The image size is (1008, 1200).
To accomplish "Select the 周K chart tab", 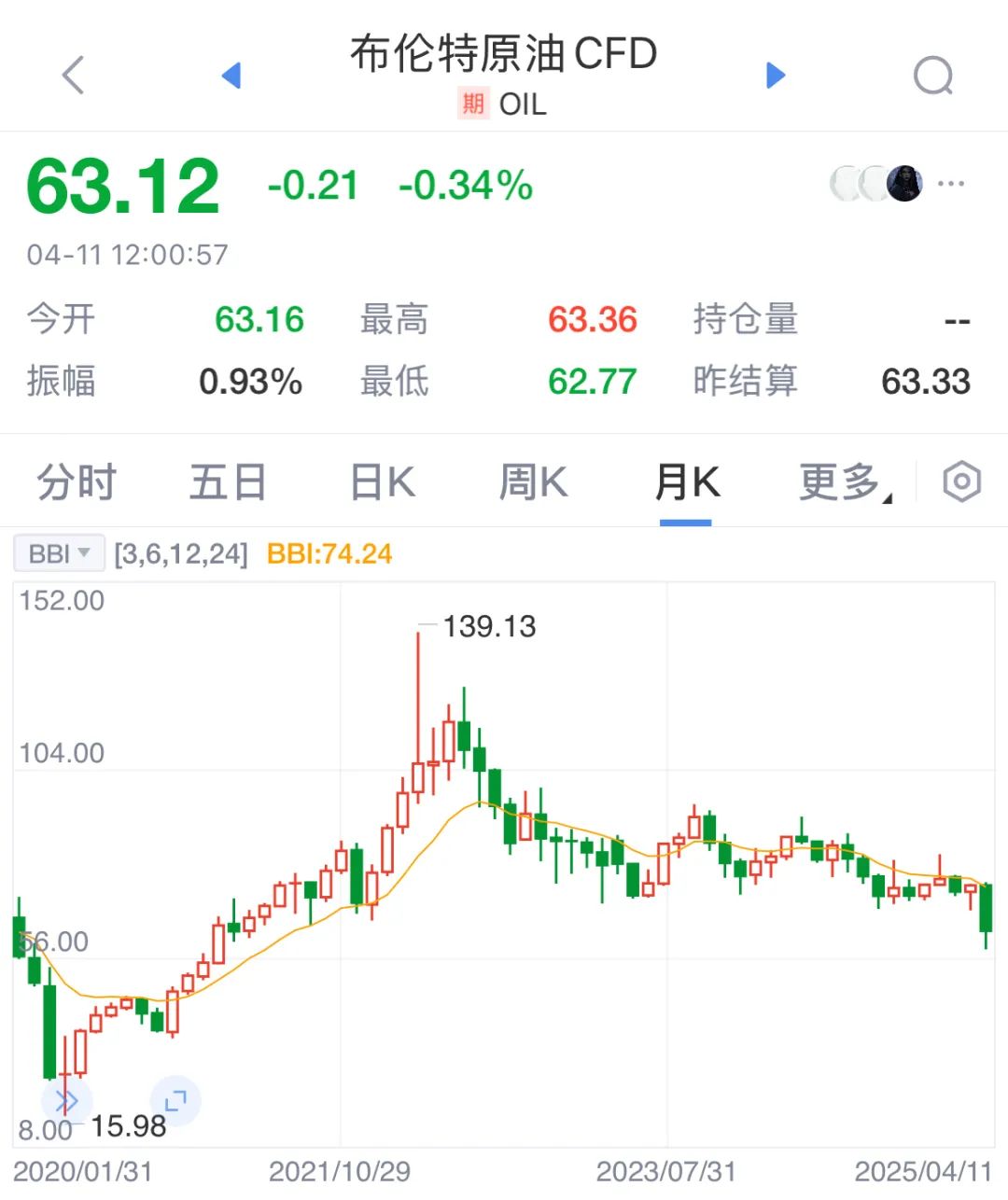I will coord(533,483).
